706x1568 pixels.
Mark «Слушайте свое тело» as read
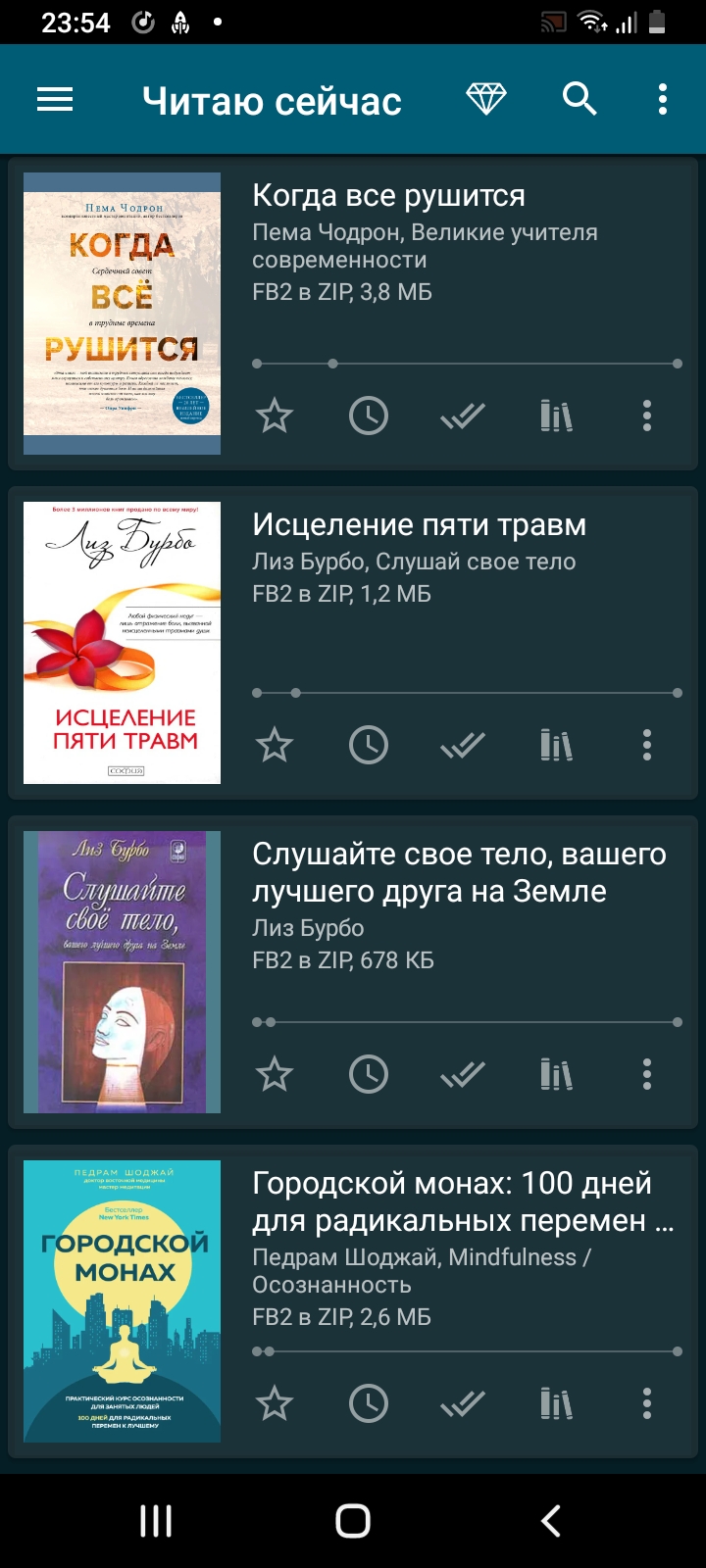click(463, 1075)
